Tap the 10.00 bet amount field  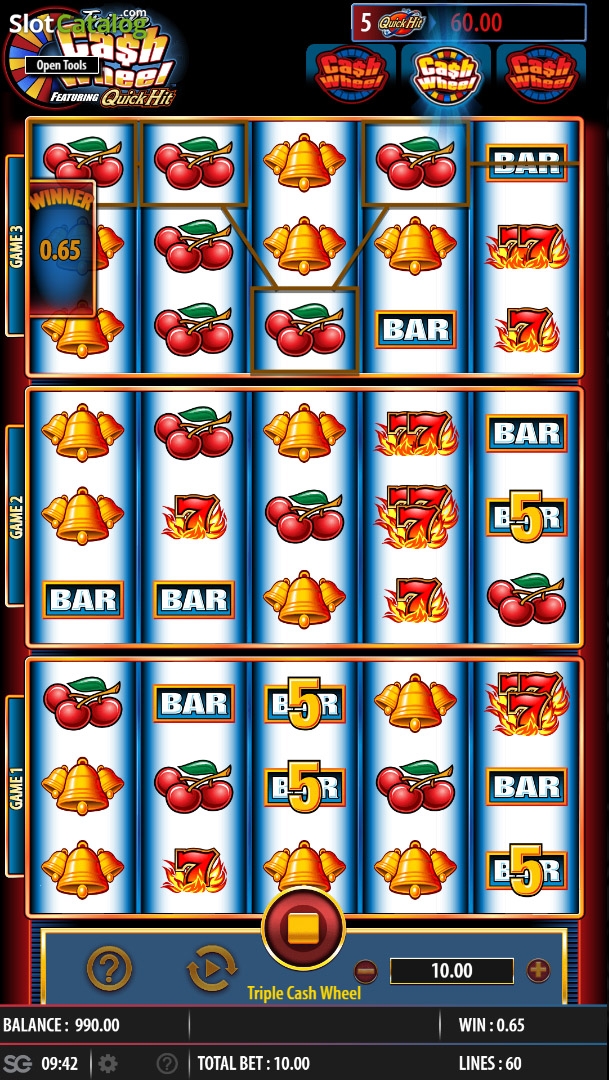coord(452,971)
